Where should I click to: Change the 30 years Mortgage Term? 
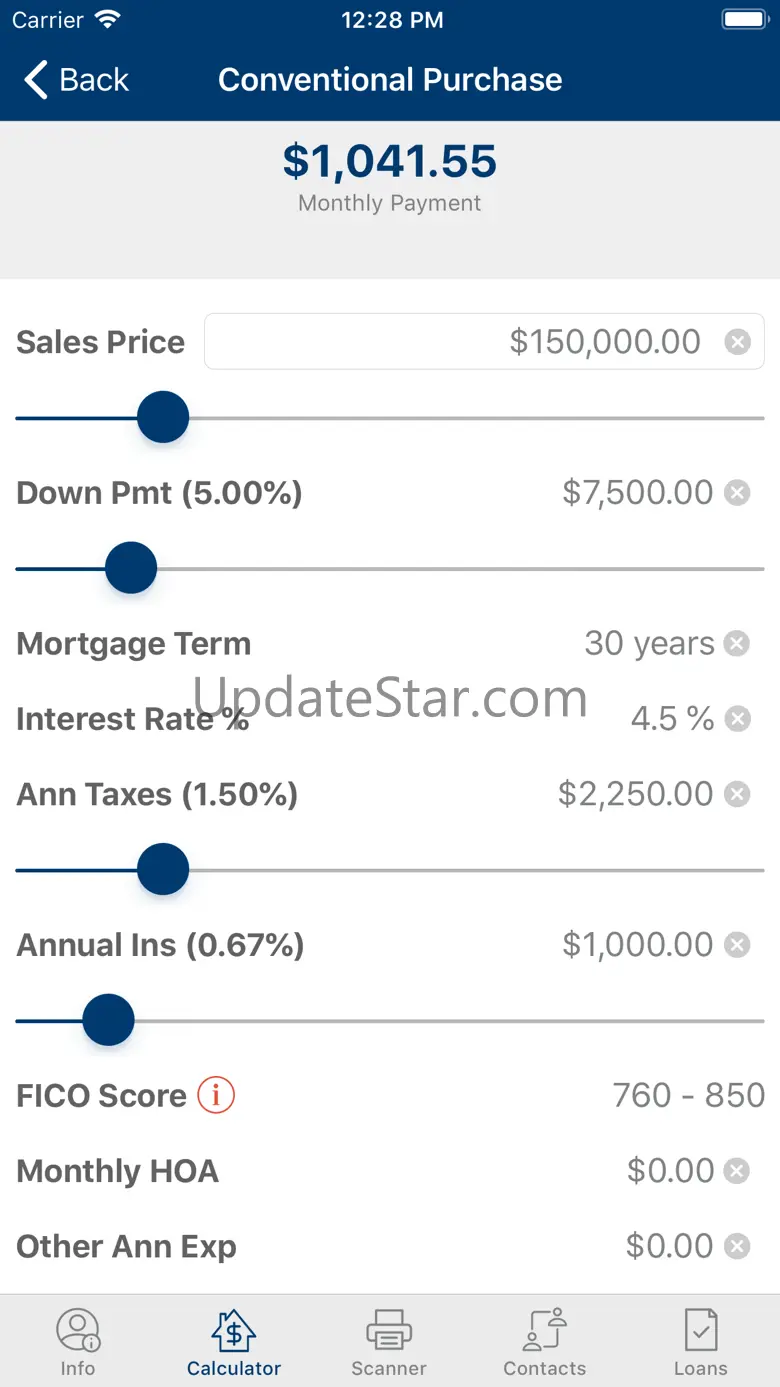(x=649, y=643)
